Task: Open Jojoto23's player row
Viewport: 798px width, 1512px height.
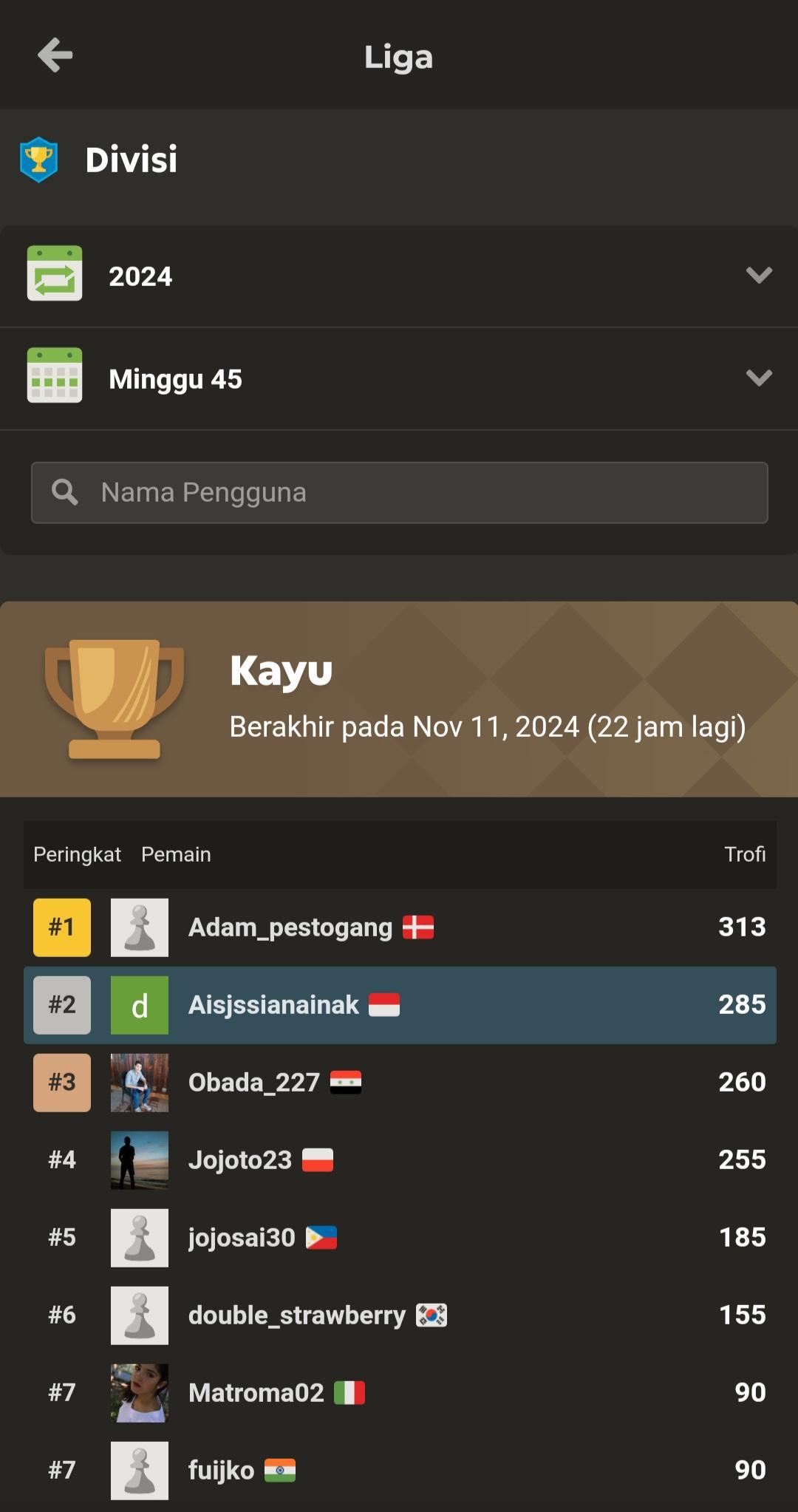Action: click(x=240, y=1160)
